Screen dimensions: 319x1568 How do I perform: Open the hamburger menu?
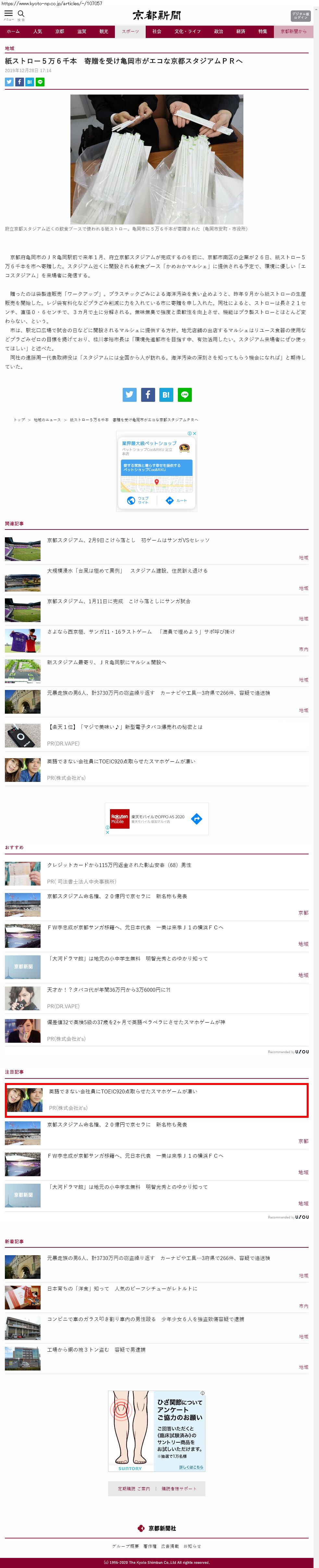point(8,14)
